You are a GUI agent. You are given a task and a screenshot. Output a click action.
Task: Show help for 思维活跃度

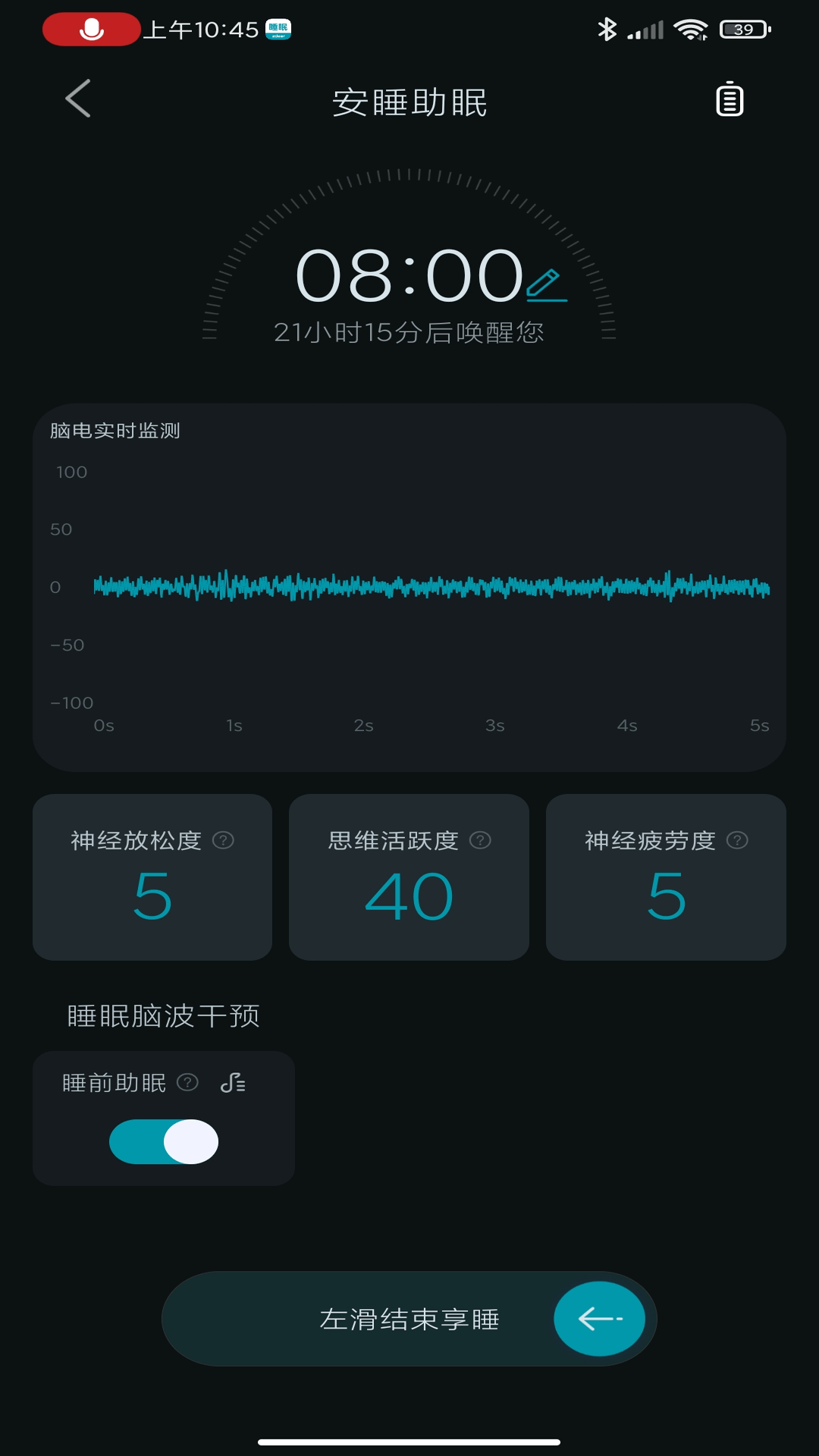(x=480, y=840)
